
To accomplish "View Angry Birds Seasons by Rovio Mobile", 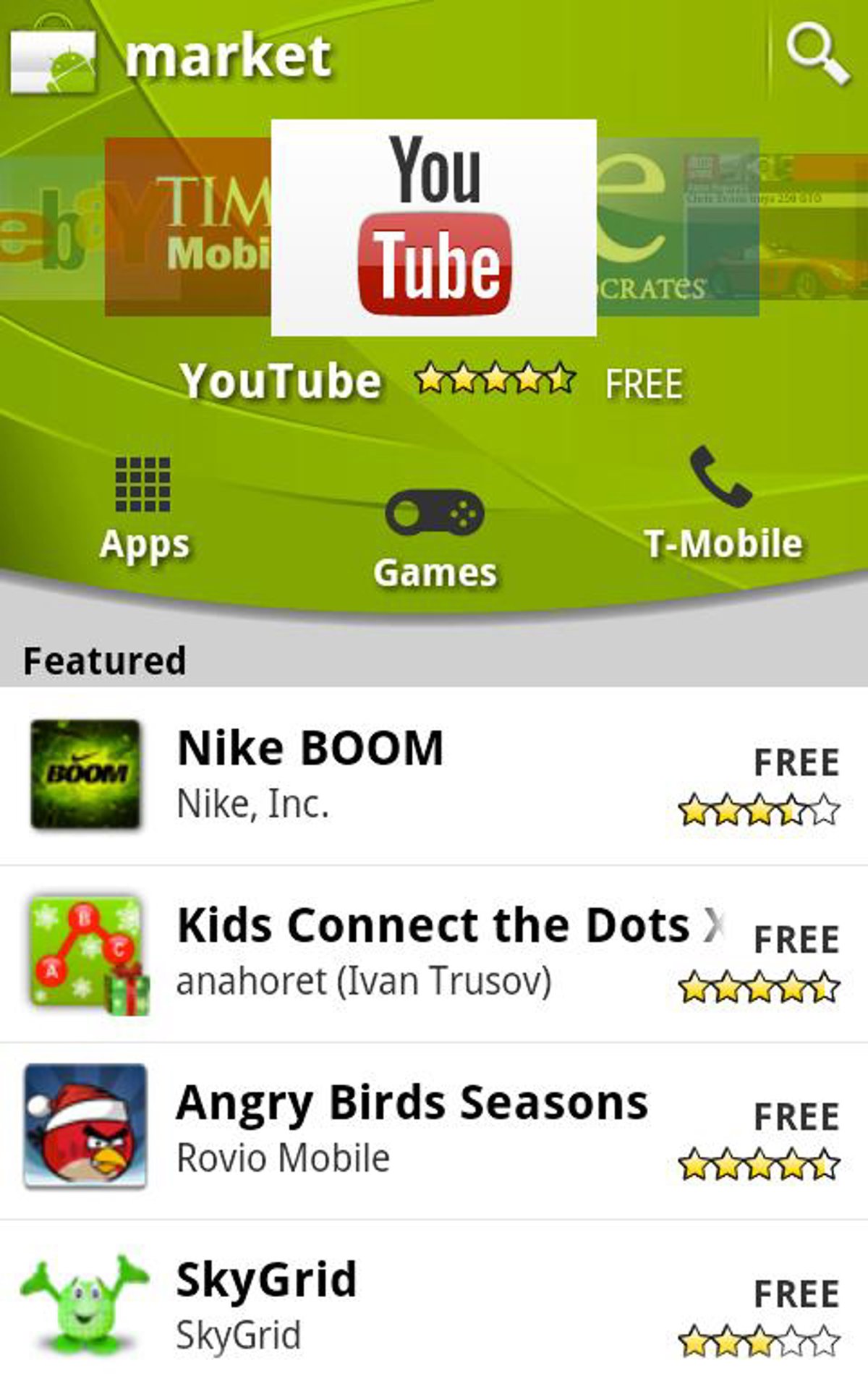I will [434, 1130].
